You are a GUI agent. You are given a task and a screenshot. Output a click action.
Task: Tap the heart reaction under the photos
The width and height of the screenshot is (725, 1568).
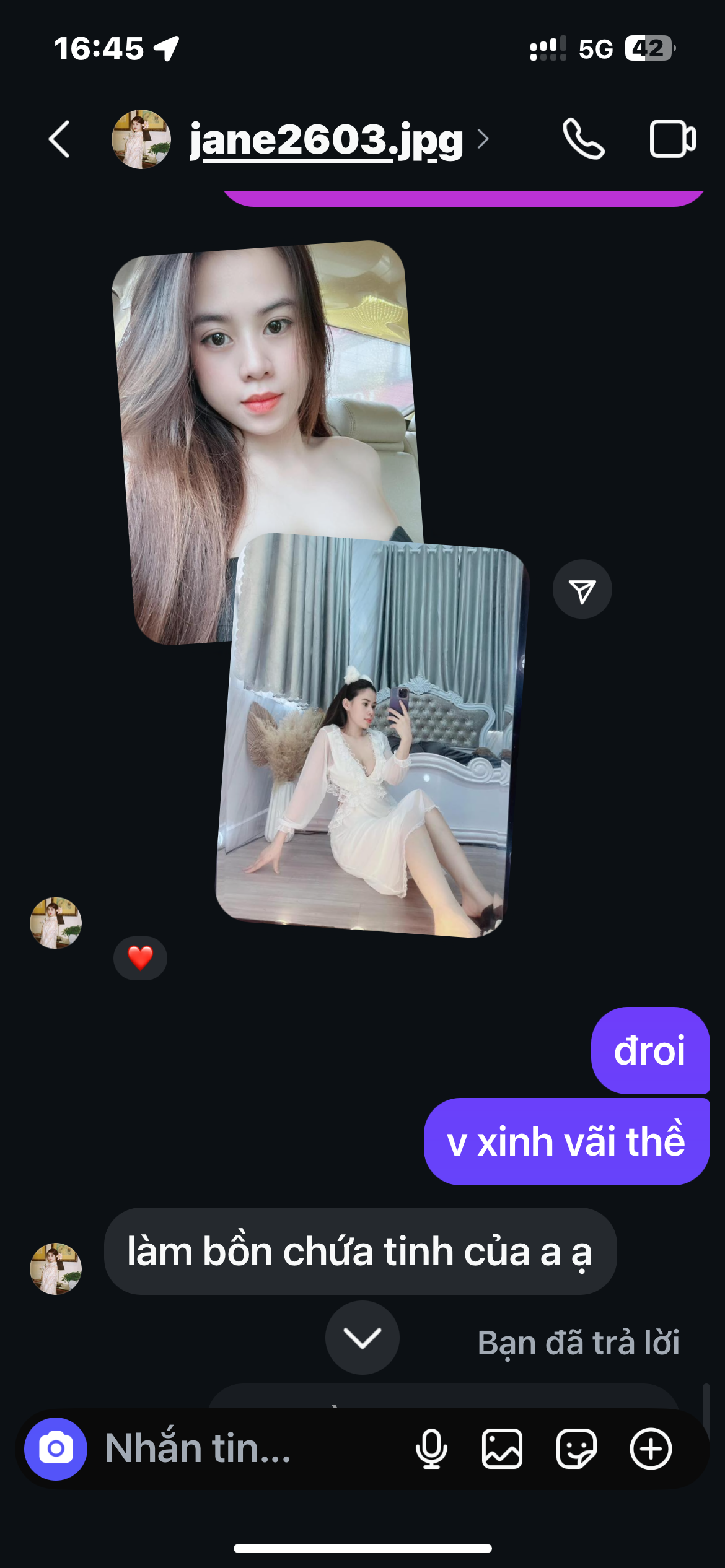pos(140,958)
